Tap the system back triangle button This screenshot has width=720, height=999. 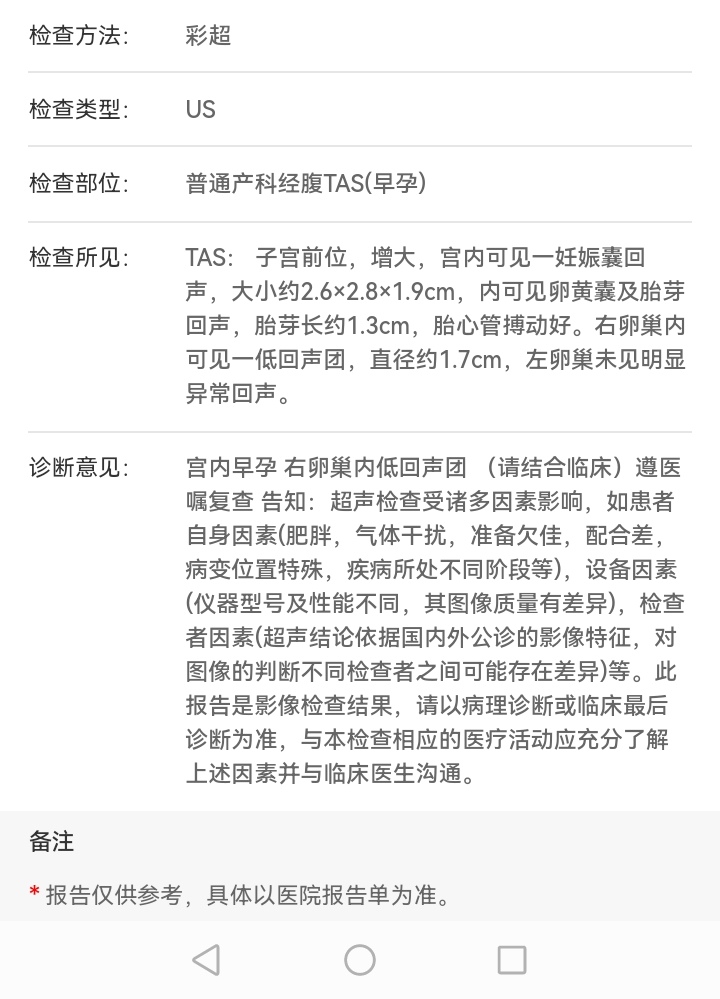click(206, 960)
